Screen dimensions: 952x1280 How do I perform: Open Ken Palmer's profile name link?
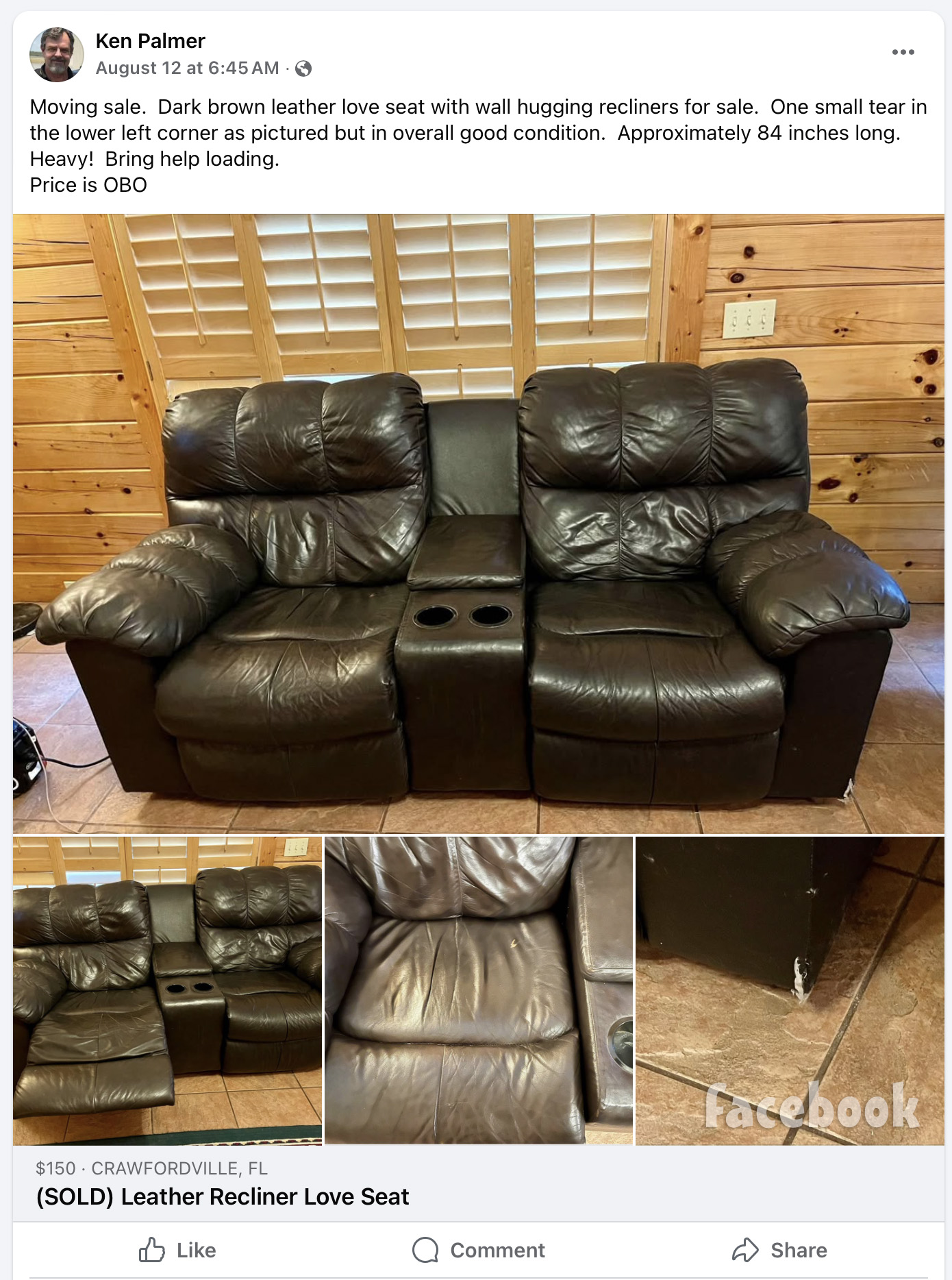click(150, 41)
